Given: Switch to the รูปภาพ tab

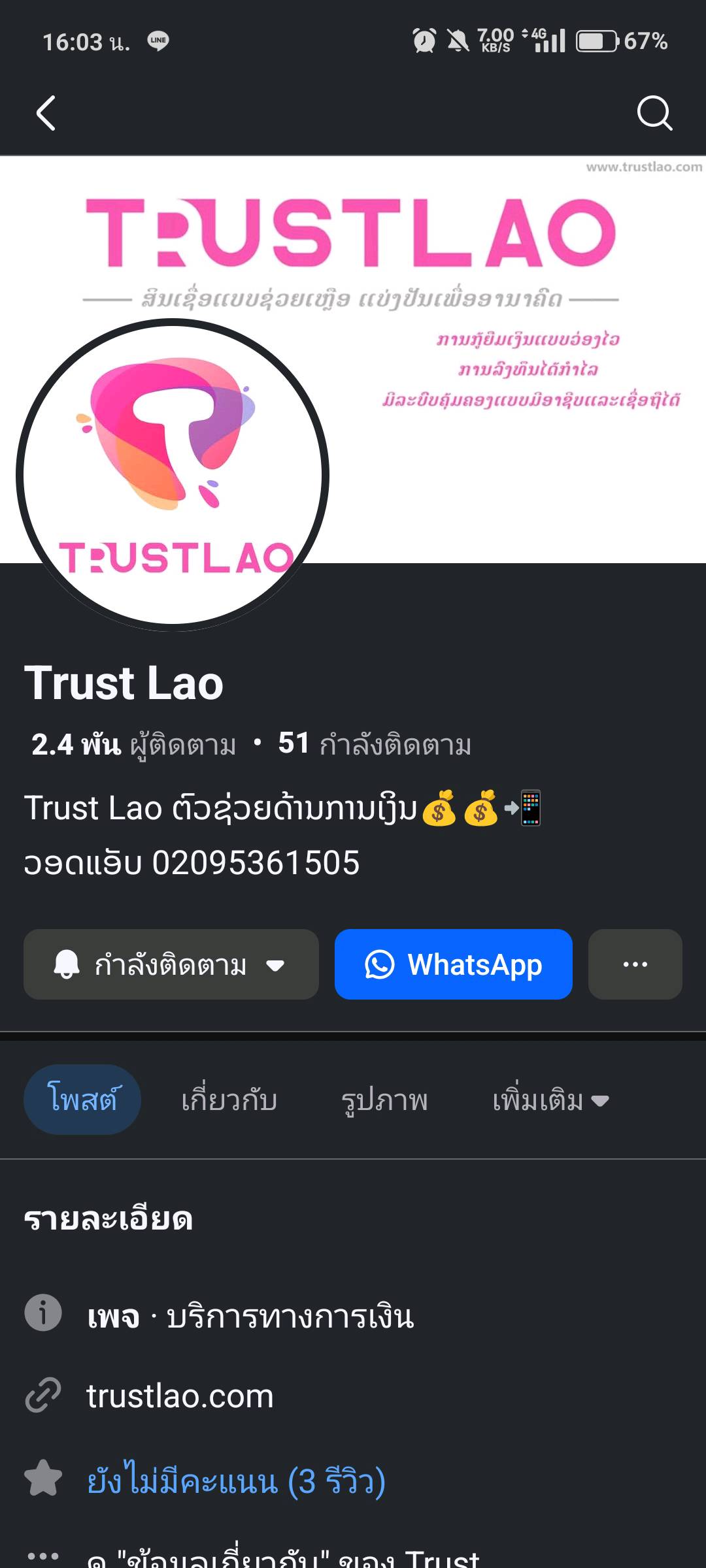Looking at the screenshot, I should click(x=384, y=1100).
